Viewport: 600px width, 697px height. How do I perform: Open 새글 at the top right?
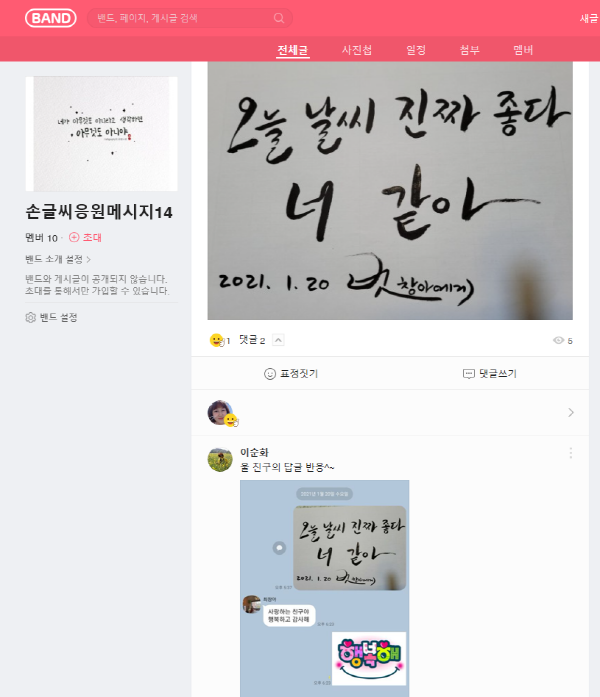589,18
